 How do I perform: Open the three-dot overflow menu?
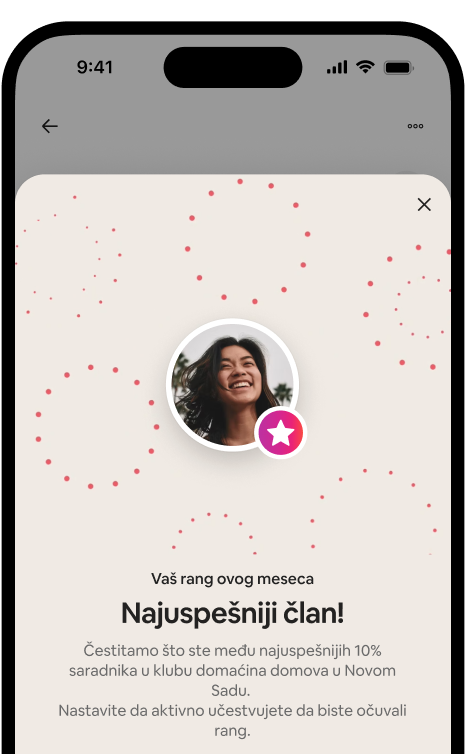[x=415, y=126]
